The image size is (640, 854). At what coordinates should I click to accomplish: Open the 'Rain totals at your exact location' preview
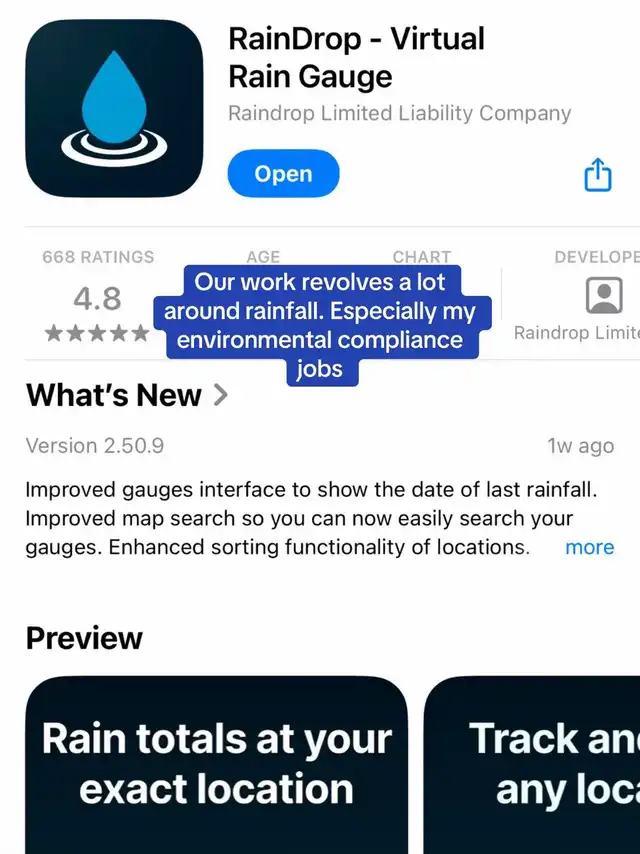click(x=217, y=765)
